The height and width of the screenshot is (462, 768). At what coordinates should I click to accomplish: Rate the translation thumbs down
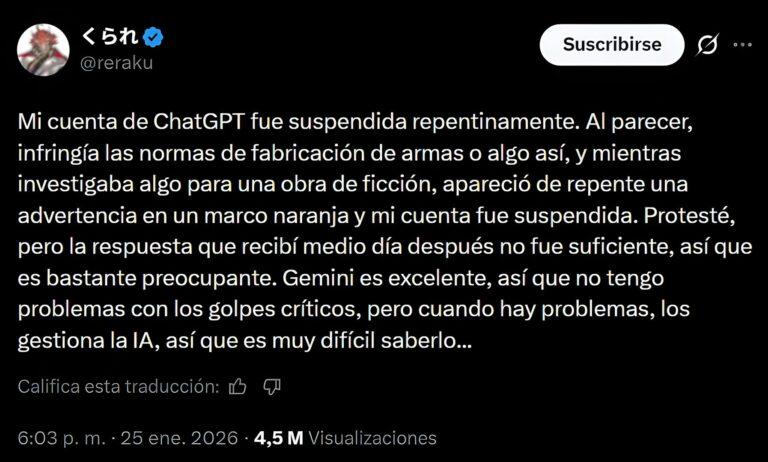[x=272, y=385]
